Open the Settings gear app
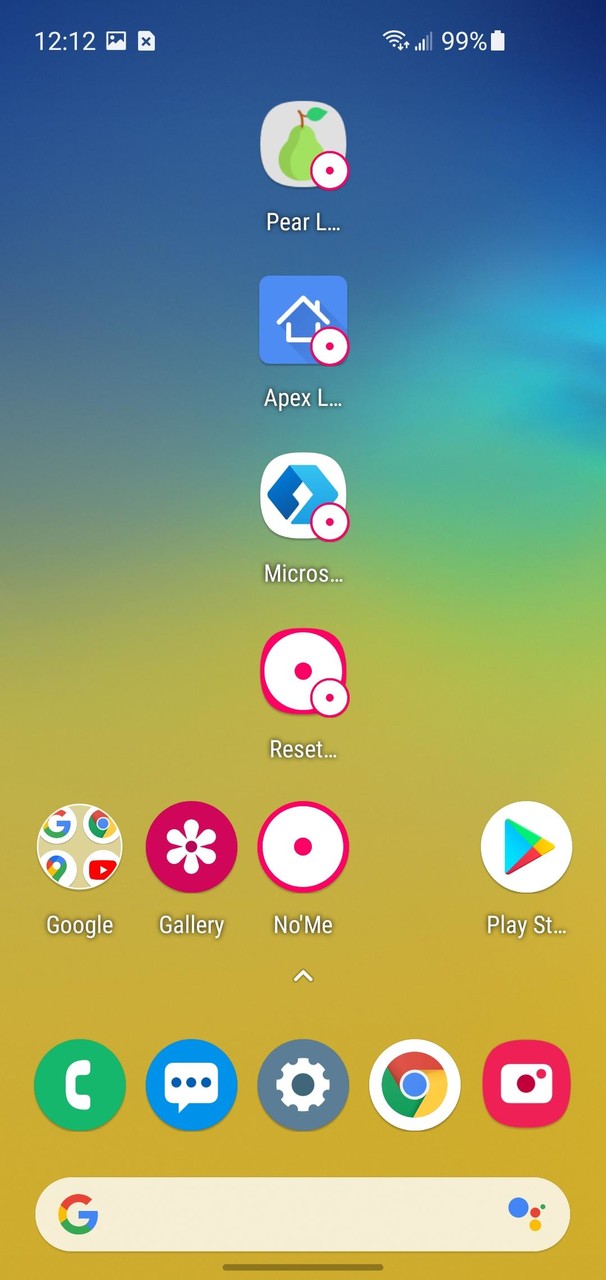The width and height of the screenshot is (606, 1280). [303, 1085]
